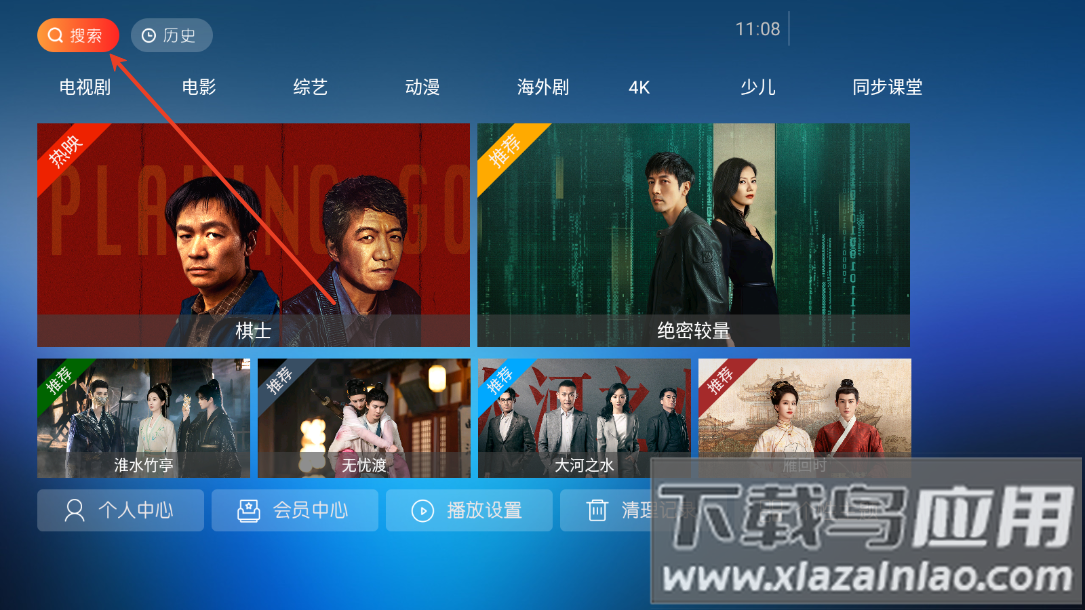This screenshot has width=1085, height=610.
Task: Switch to the 电视剧 tab
Action: [x=85, y=87]
